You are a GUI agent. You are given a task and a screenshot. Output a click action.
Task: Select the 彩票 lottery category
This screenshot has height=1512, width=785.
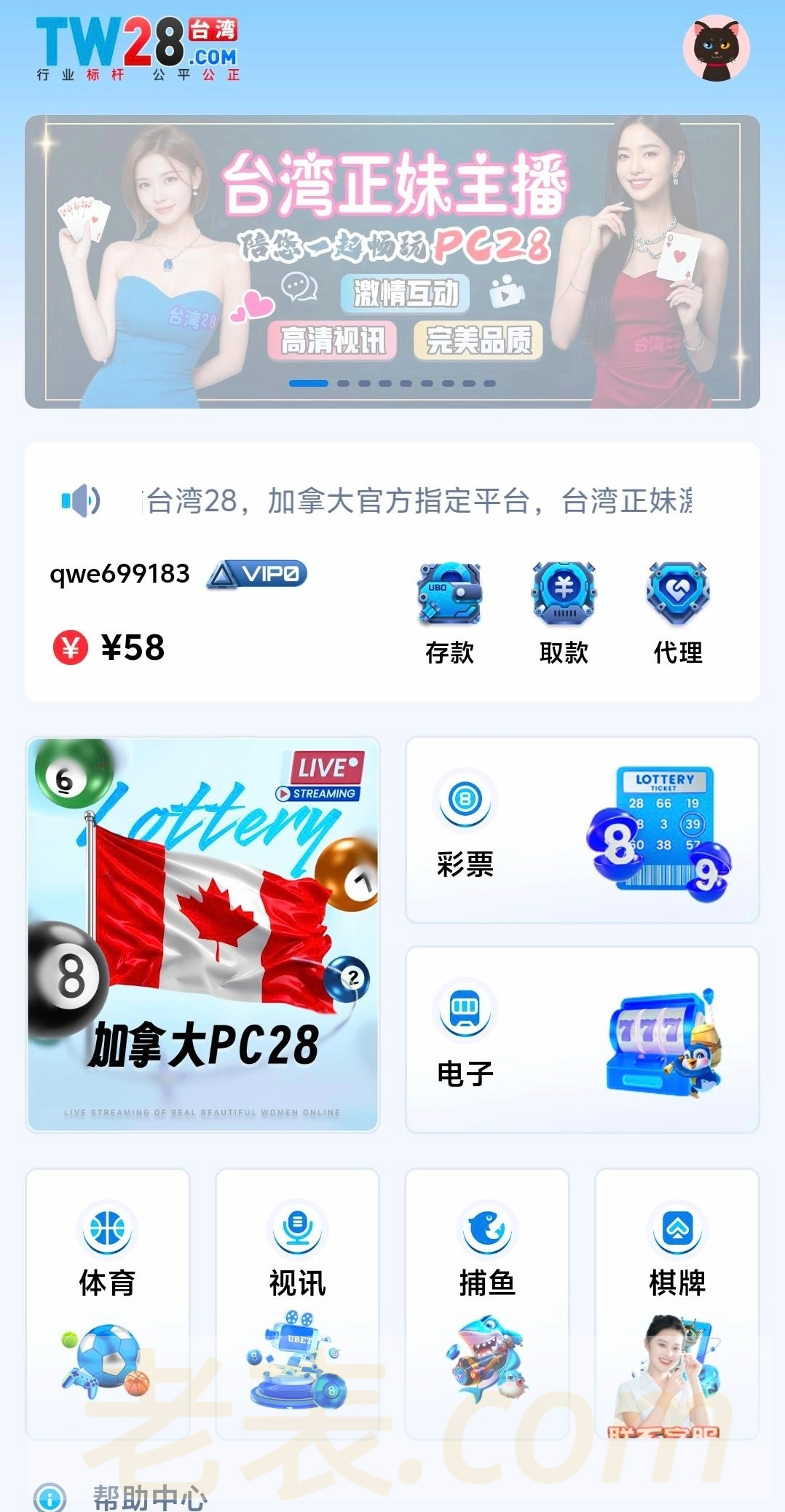pyautogui.click(x=582, y=830)
